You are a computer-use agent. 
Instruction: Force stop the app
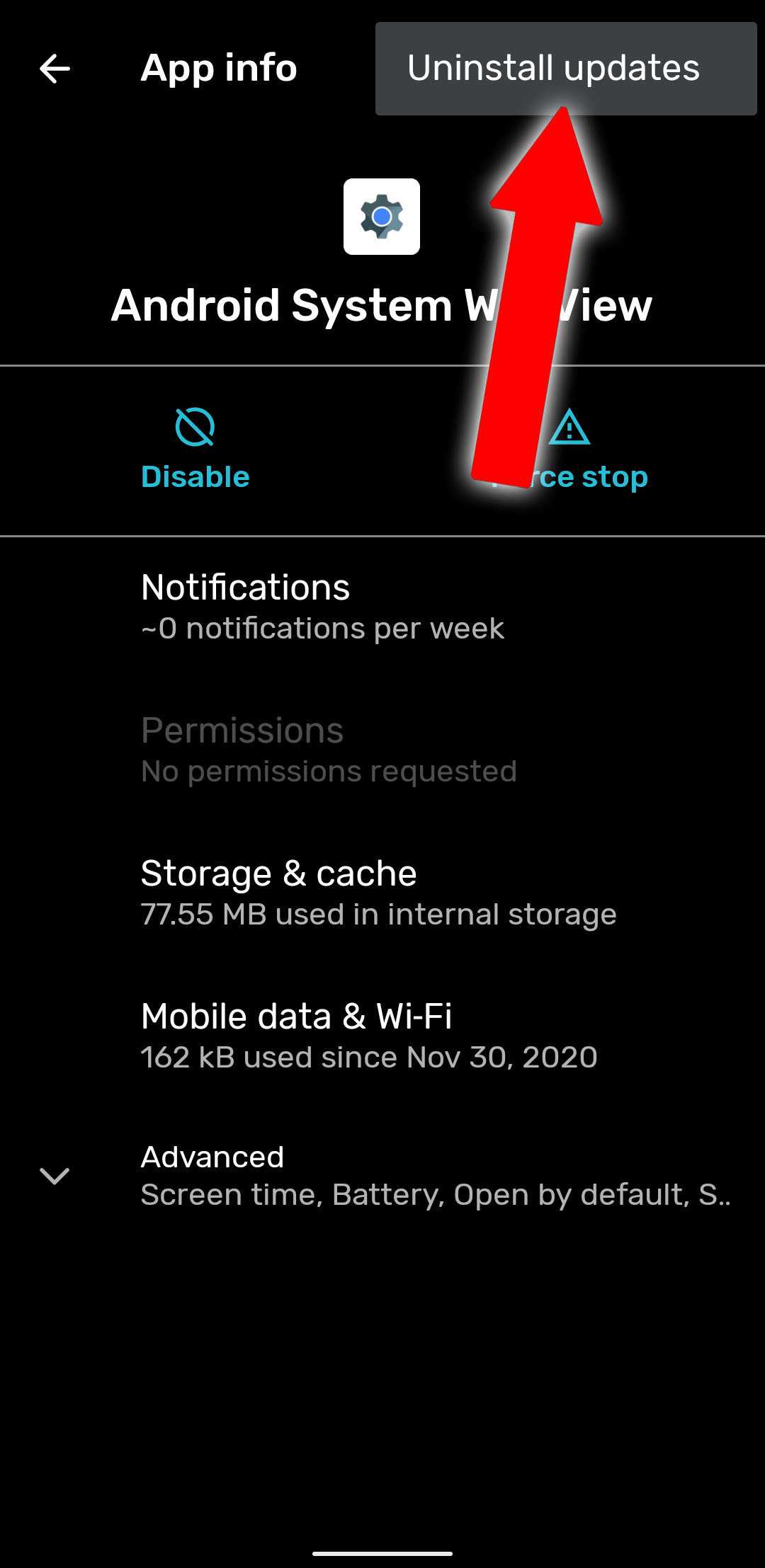595,453
